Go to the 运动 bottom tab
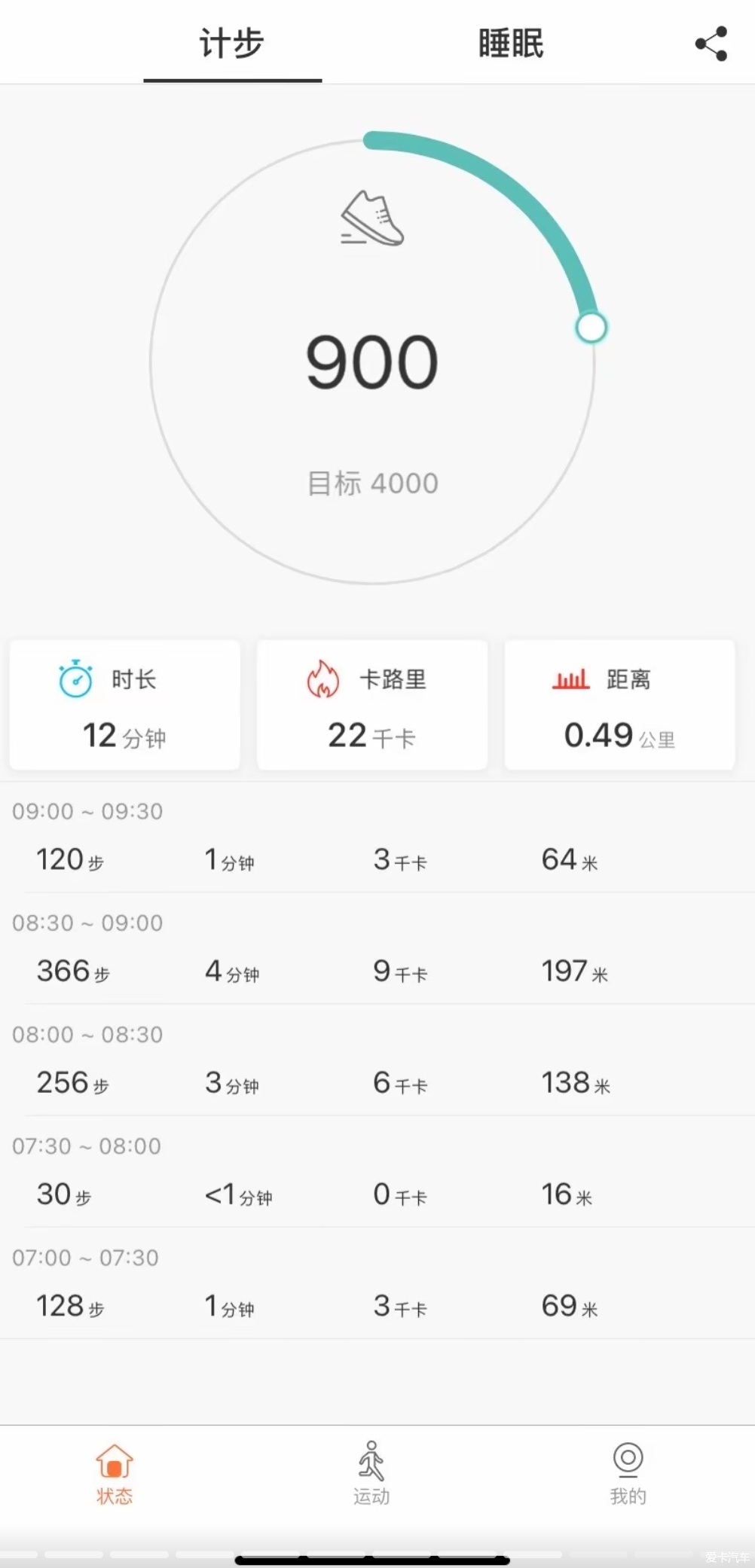 click(371, 1474)
